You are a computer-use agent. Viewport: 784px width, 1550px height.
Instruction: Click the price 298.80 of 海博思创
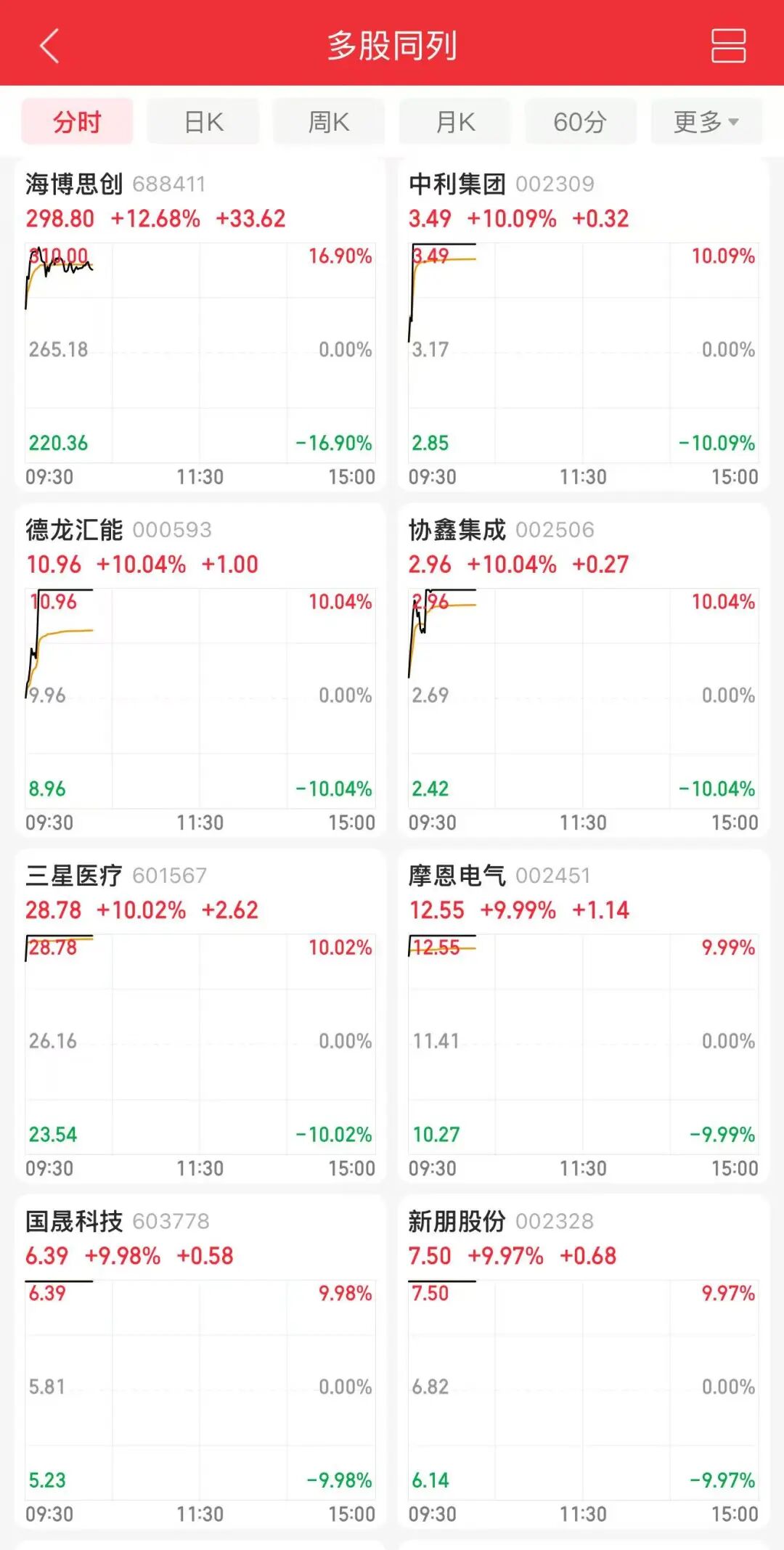pyautogui.click(x=58, y=218)
